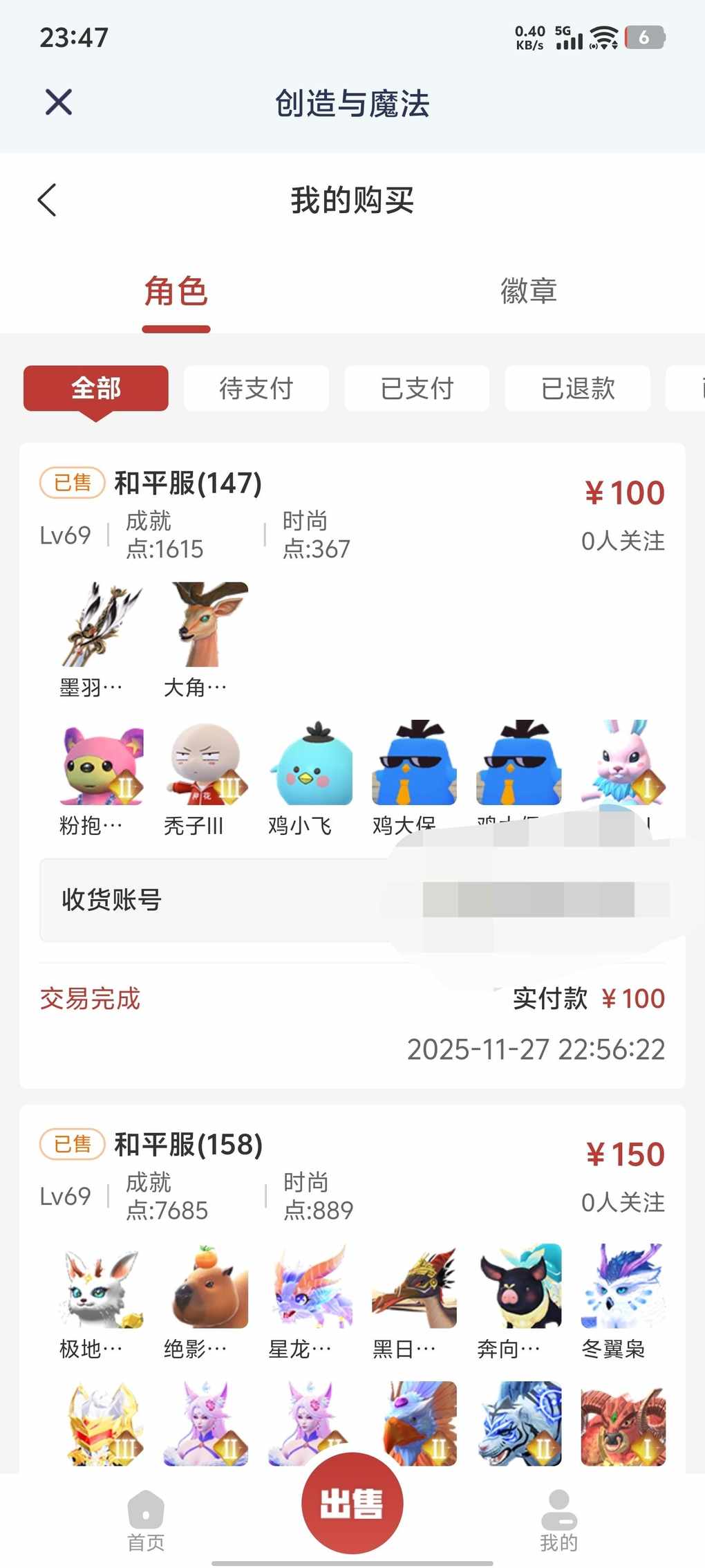Select the 全部 filter chip
The image size is (705, 1568).
pyautogui.click(x=96, y=388)
